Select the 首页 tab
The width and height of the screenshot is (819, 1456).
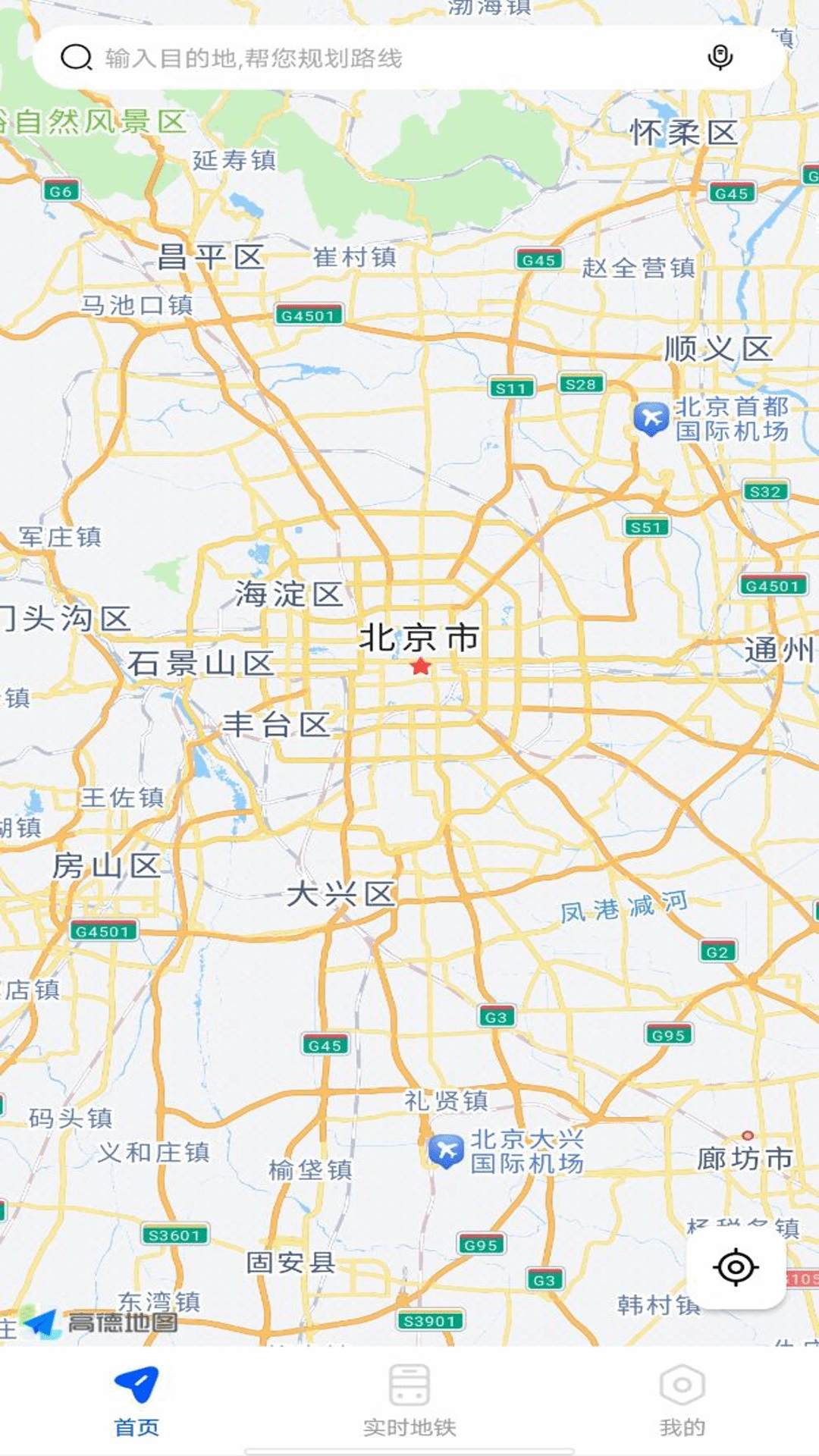click(x=136, y=1400)
